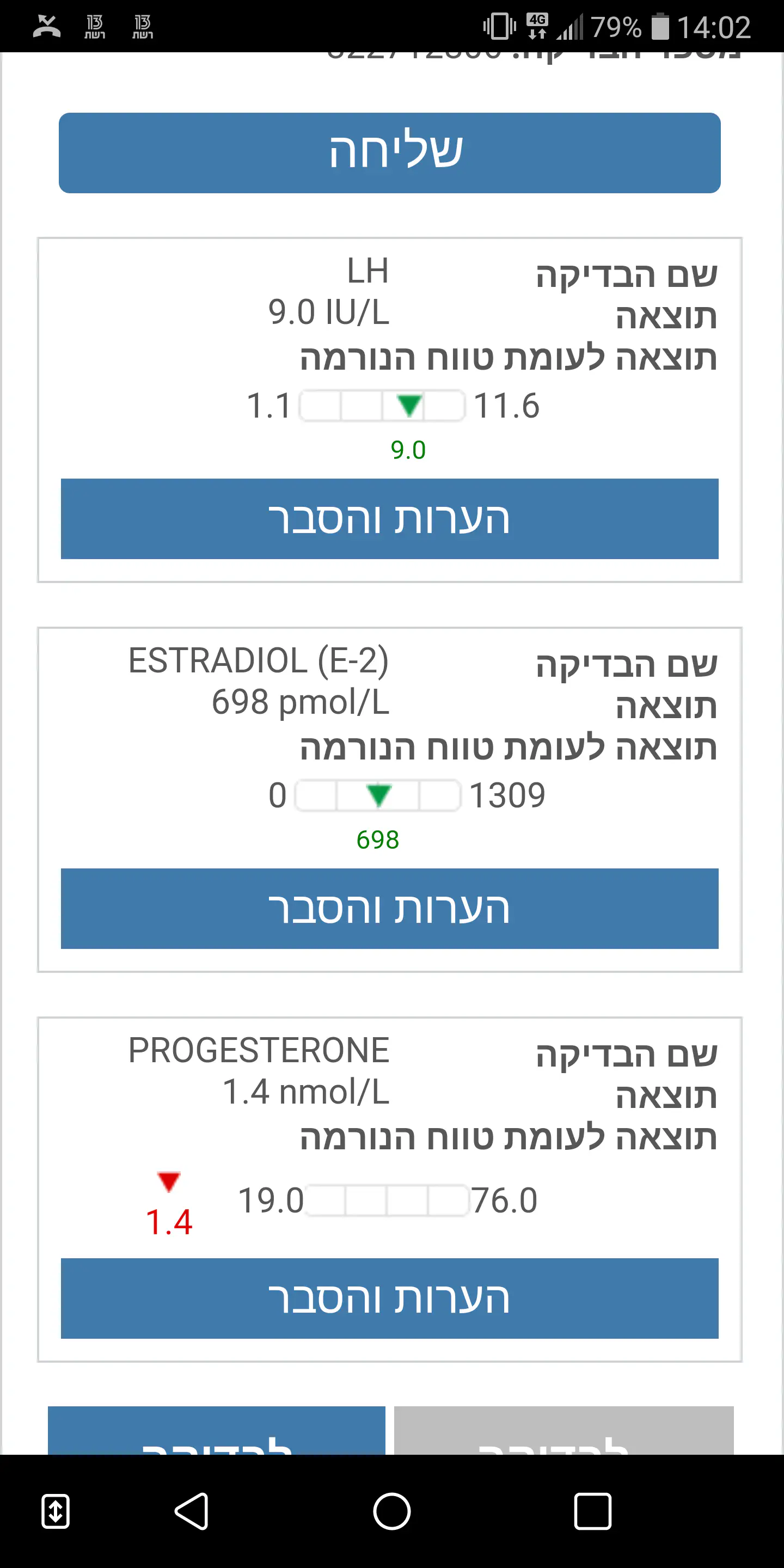This screenshot has width=784, height=1568.
Task: Open הערות והסבר for the LH test
Action: coord(390,519)
